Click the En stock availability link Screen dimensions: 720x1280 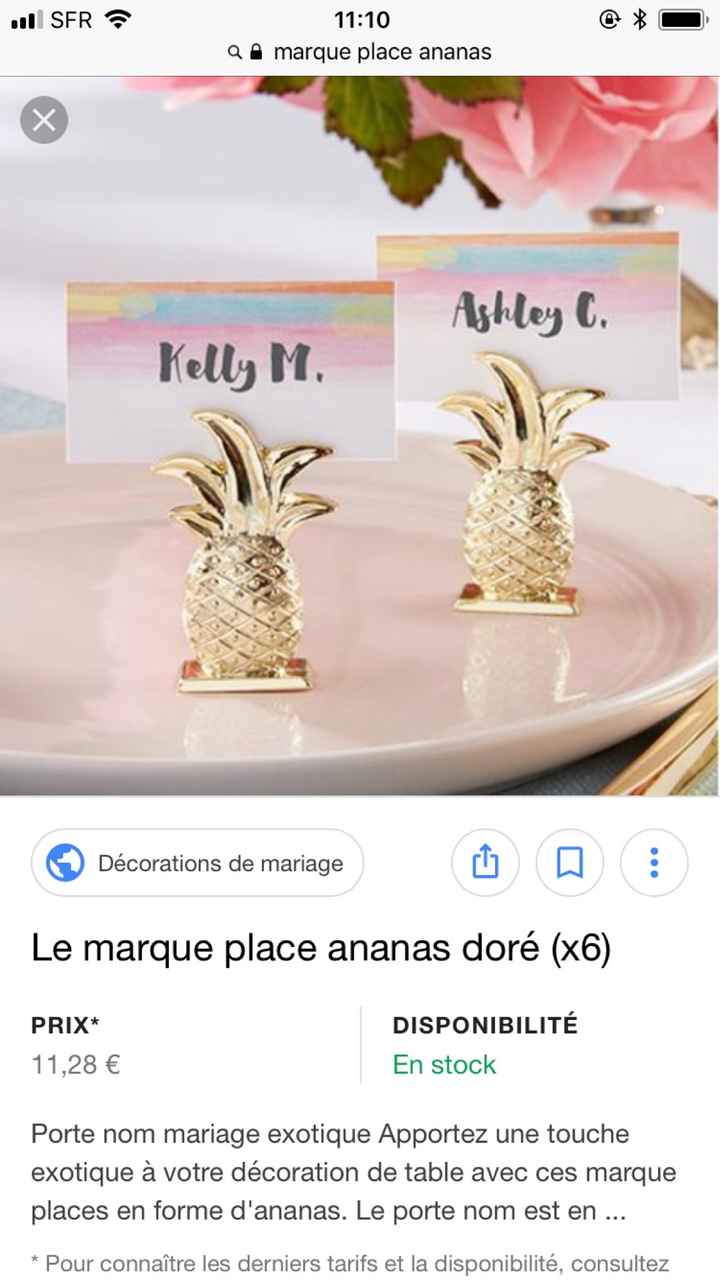444,1064
